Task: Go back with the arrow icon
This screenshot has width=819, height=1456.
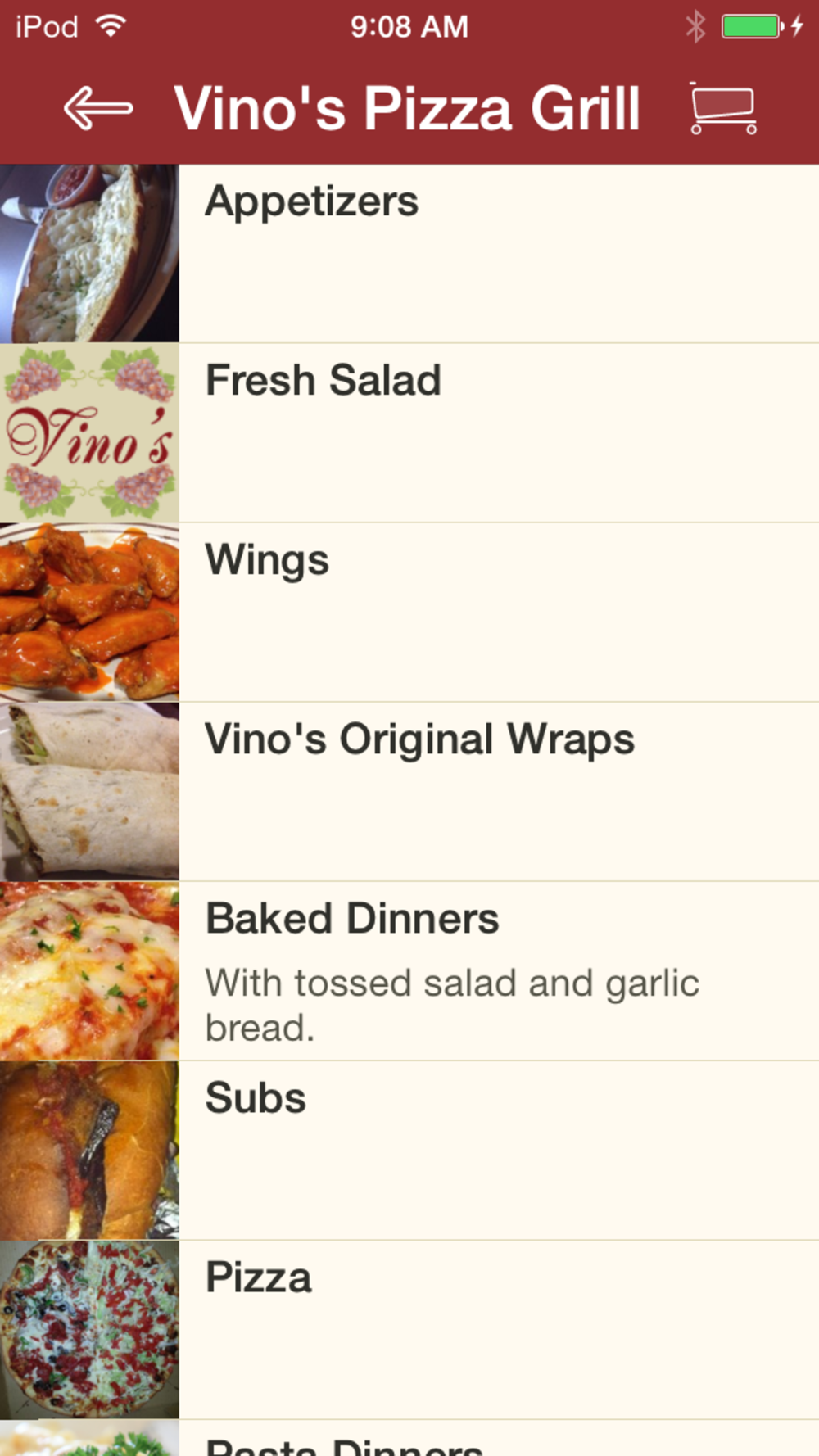Action: pos(98,108)
